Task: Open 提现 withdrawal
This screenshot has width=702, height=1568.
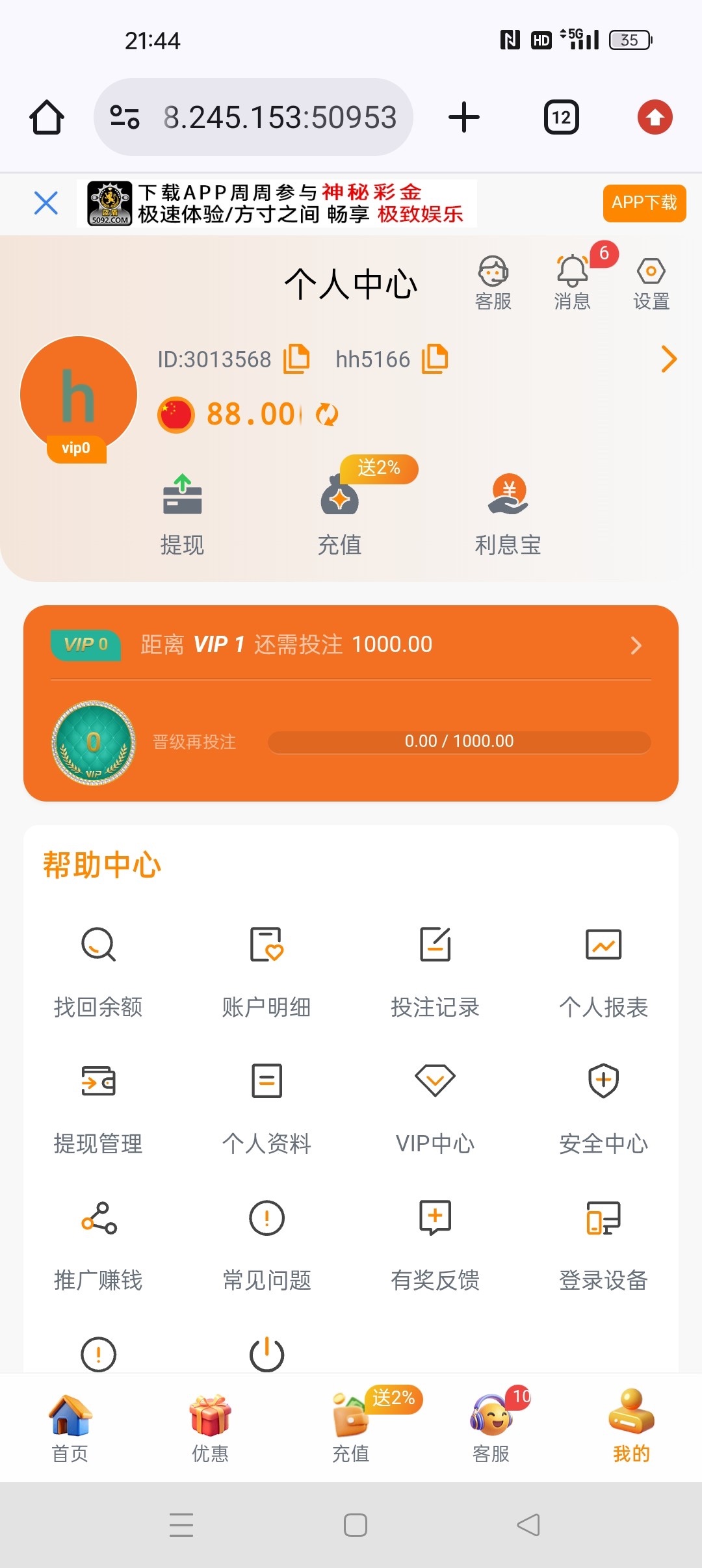Action: point(182,514)
